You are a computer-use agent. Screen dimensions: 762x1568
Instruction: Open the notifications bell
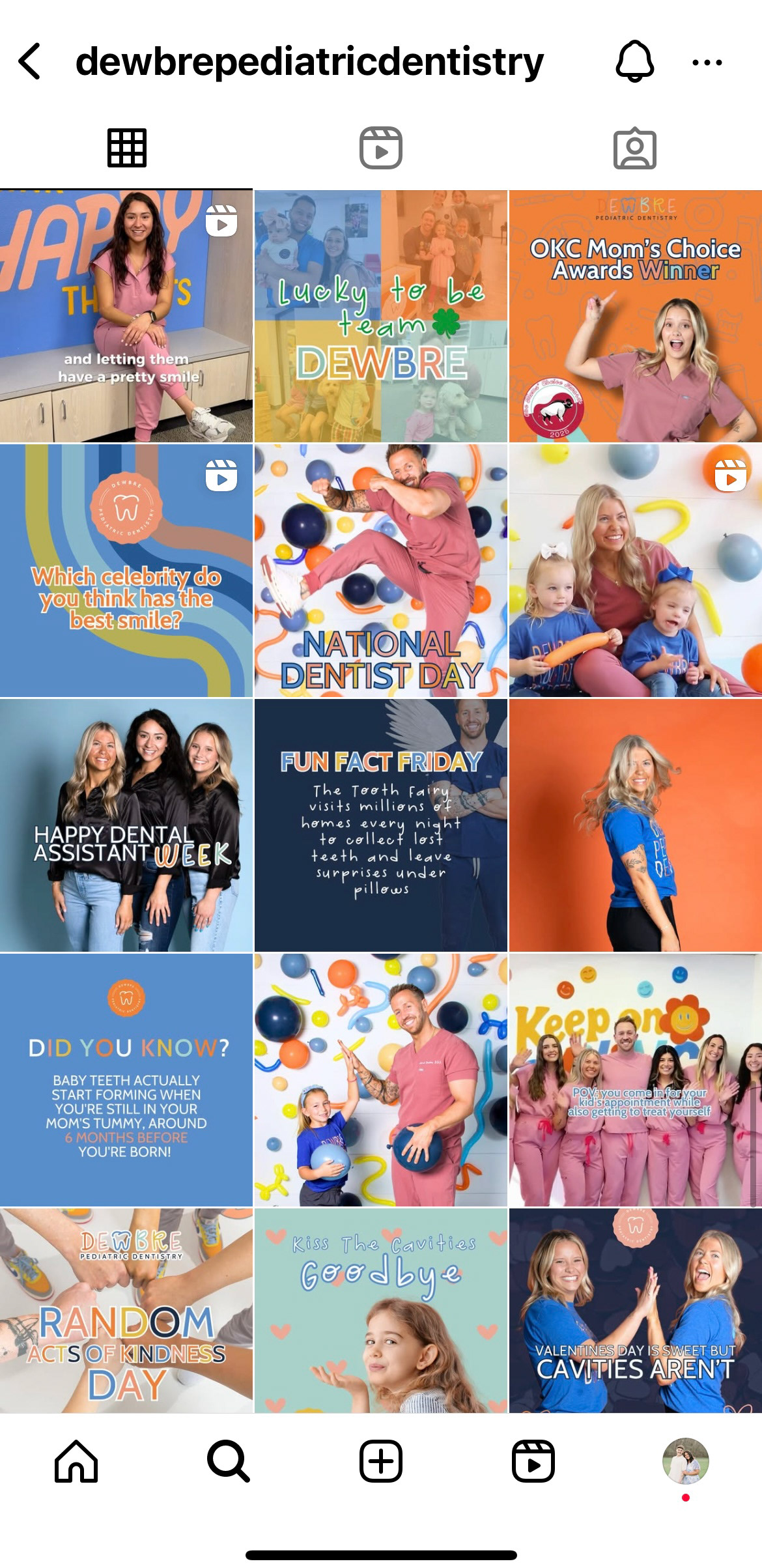tap(634, 62)
